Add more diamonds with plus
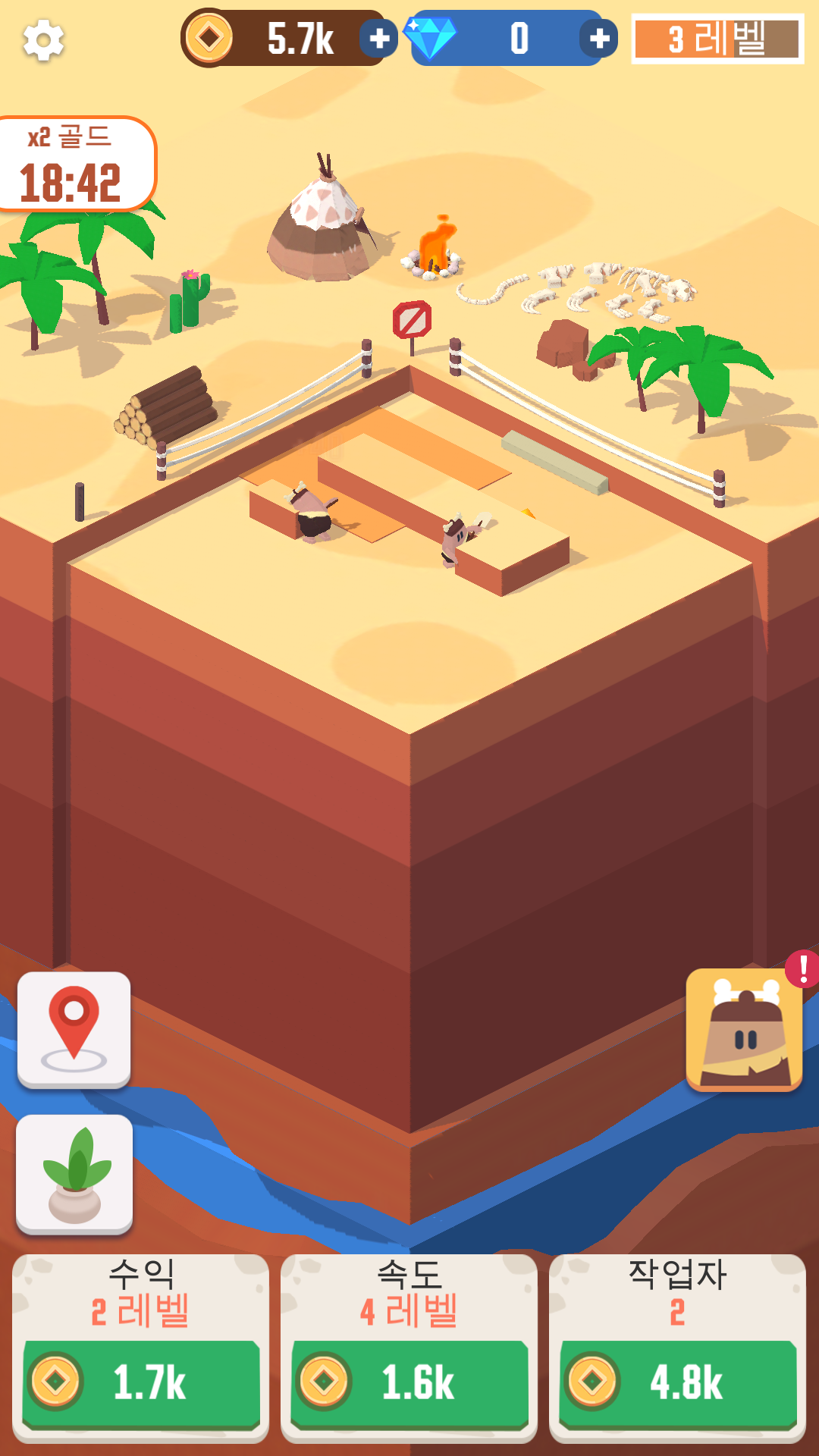 click(x=598, y=38)
